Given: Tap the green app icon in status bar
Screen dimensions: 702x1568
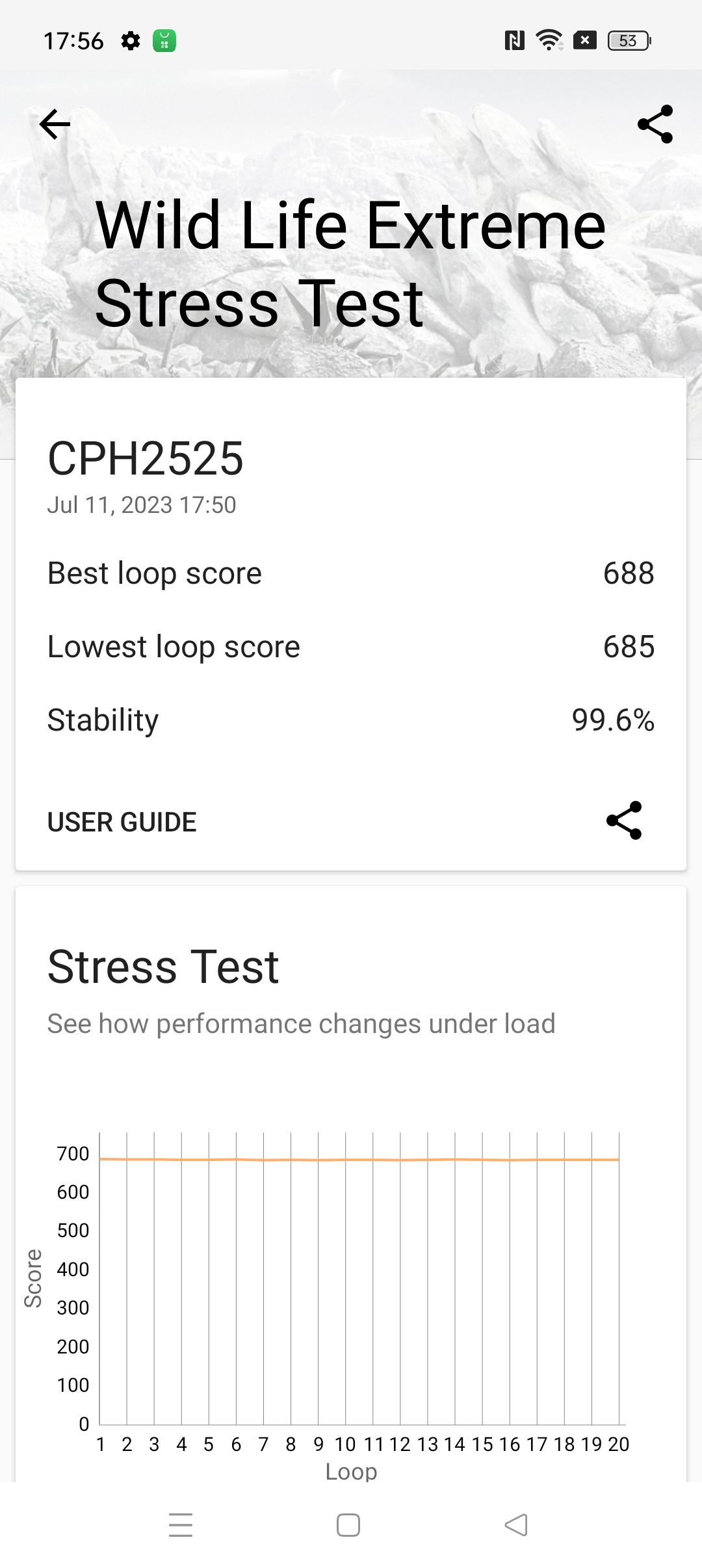Looking at the screenshot, I should pyautogui.click(x=164, y=40).
